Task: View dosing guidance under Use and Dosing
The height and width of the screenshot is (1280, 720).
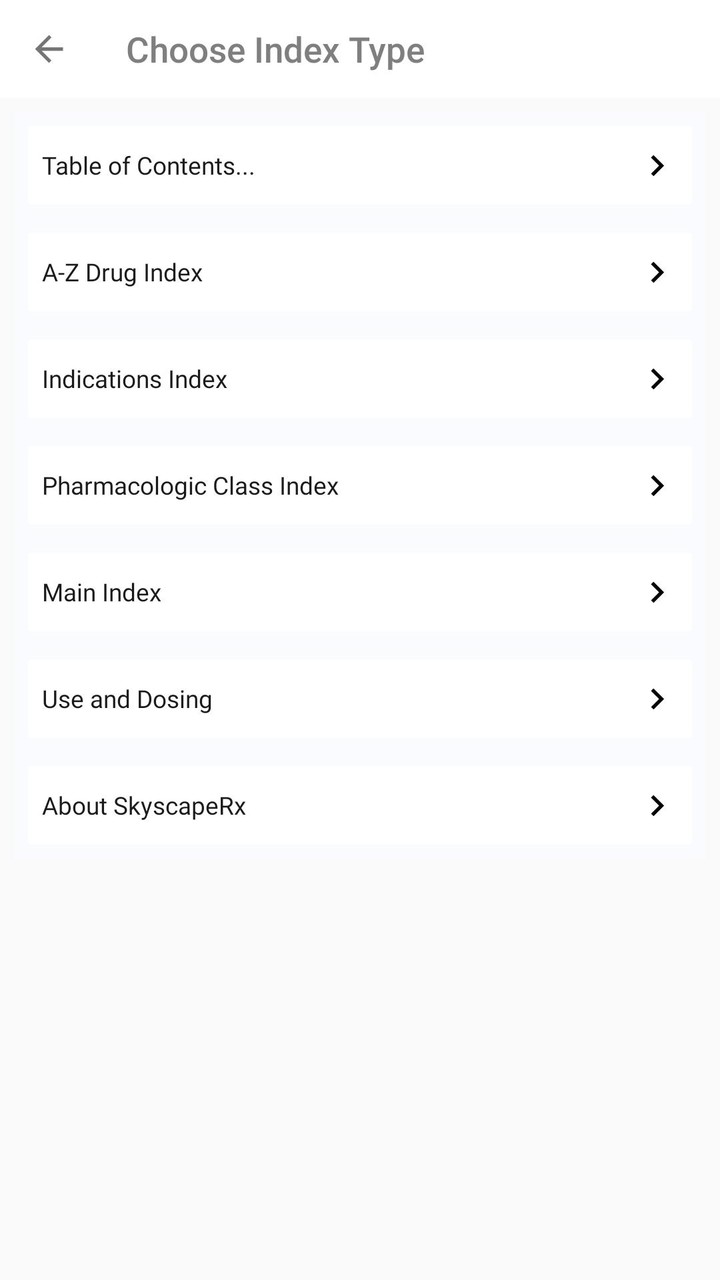Action: pyautogui.click(x=360, y=699)
